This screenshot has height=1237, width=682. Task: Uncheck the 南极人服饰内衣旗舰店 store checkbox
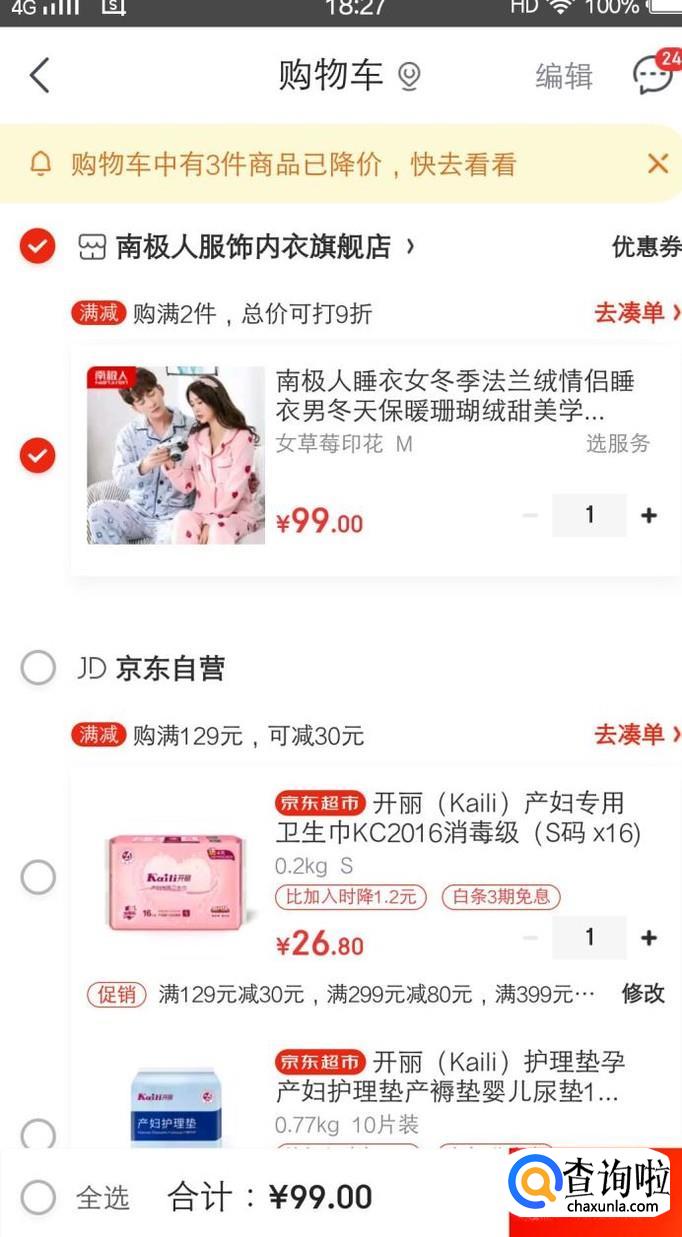coord(38,246)
